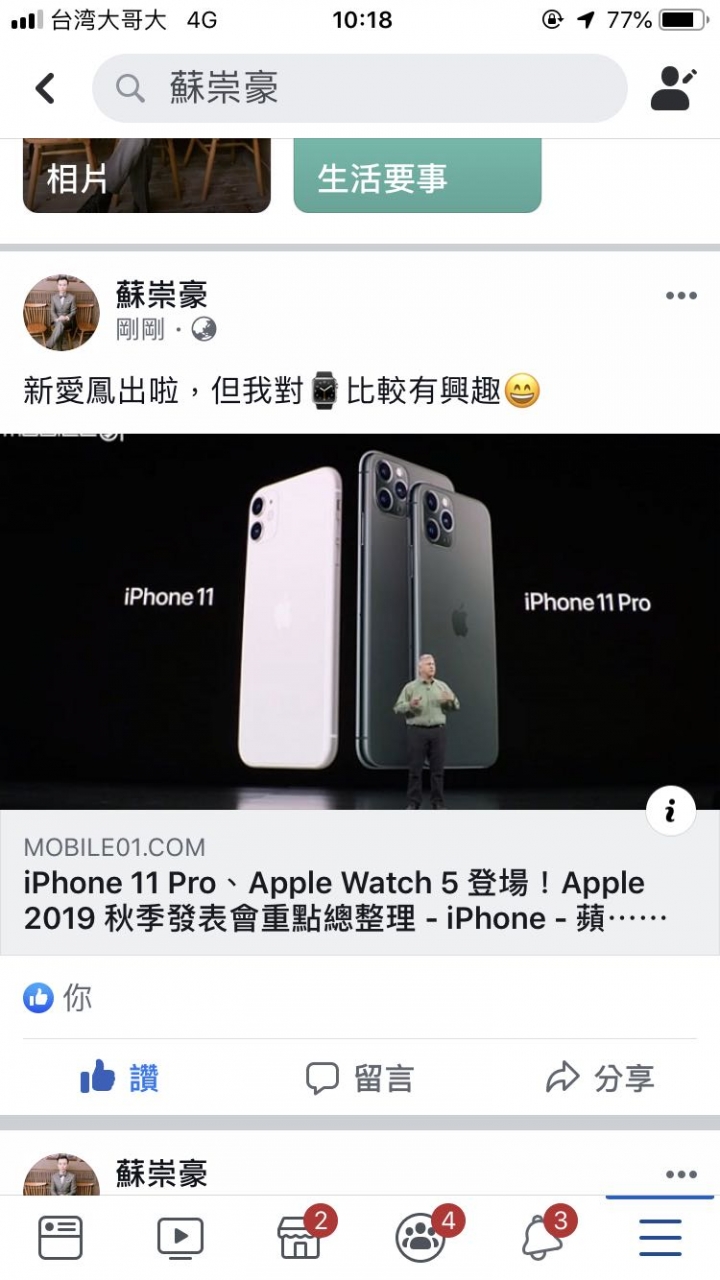View who liked the post
The width and height of the screenshot is (720, 1280).
57,997
